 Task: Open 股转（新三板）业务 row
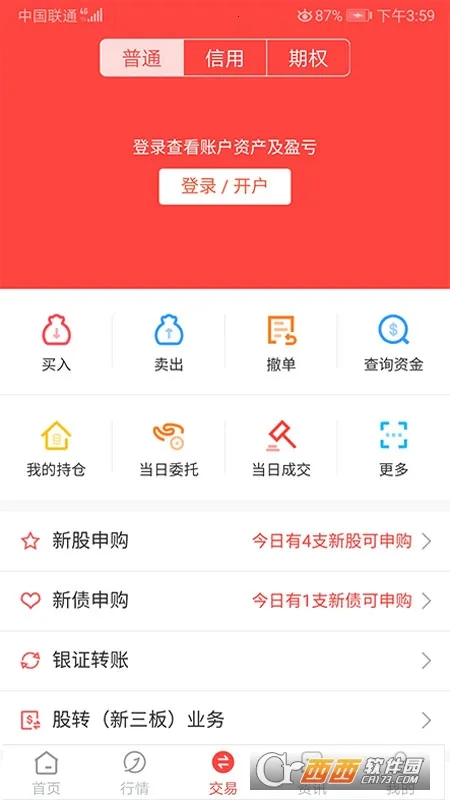225,720
